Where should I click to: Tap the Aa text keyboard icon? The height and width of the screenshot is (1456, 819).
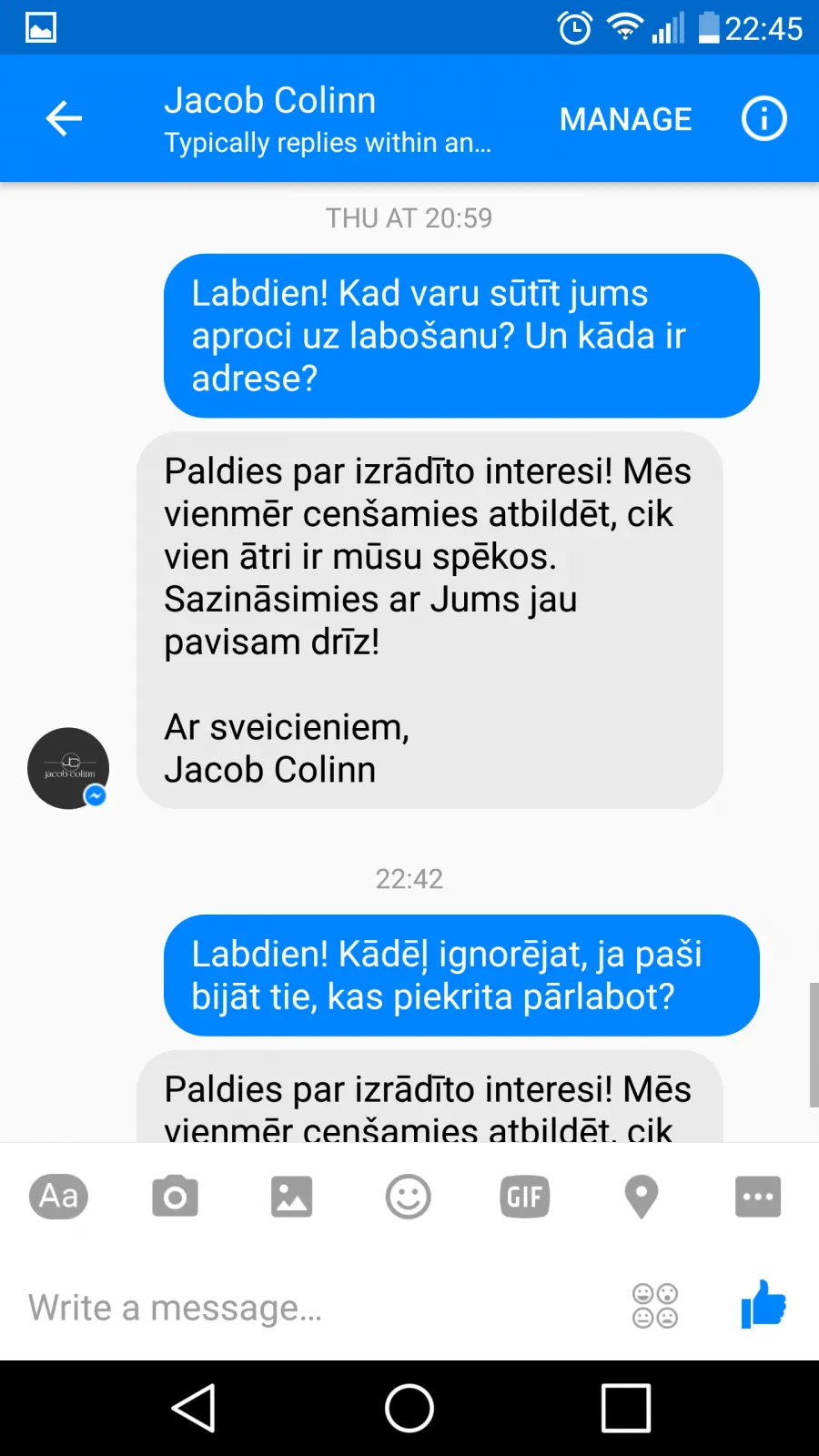[59, 1196]
